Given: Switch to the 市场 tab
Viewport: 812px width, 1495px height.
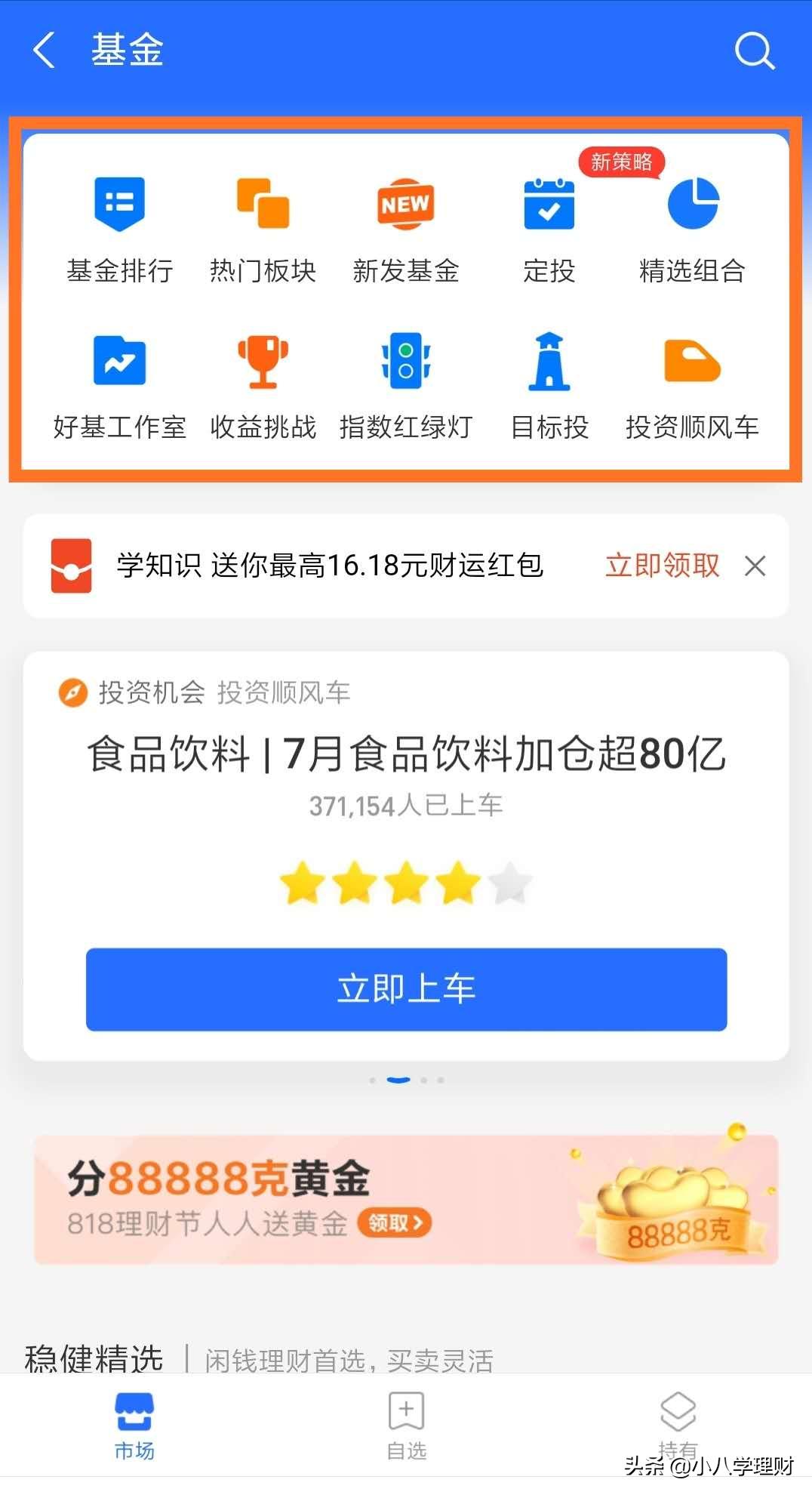Looking at the screenshot, I should (134, 1426).
